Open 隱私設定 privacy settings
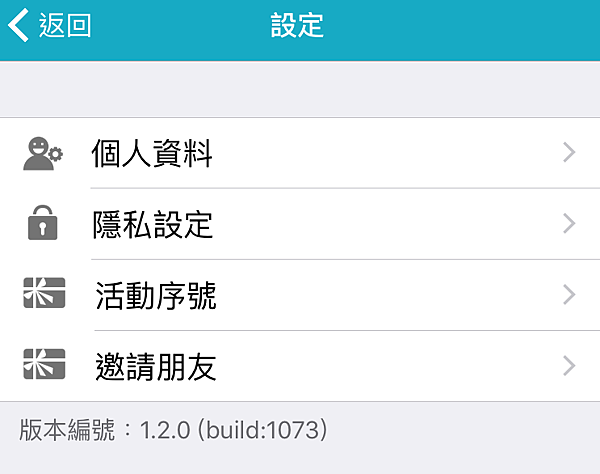The width and height of the screenshot is (600, 474). pyautogui.click(x=300, y=224)
